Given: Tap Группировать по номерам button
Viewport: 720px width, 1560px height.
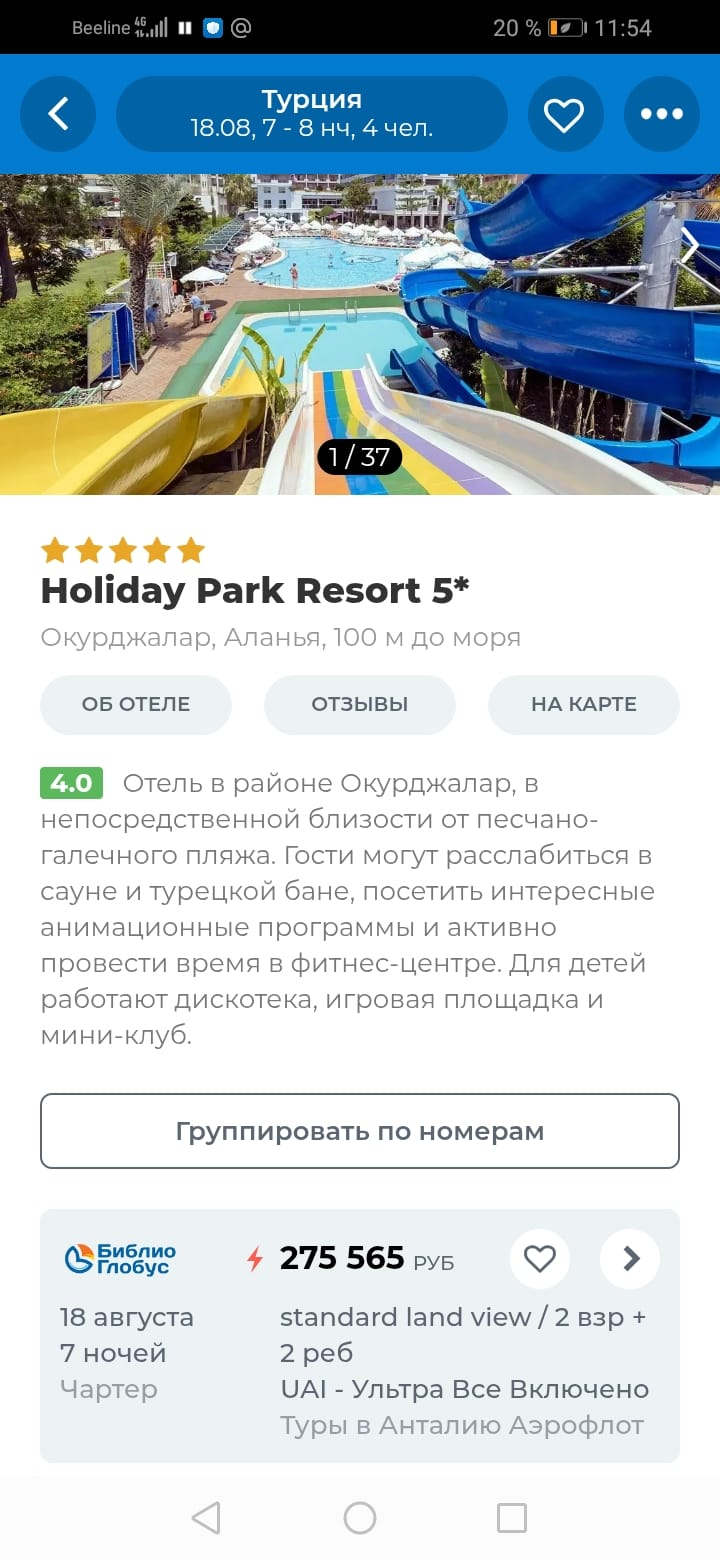Looking at the screenshot, I should click(x=360, y=1131).
